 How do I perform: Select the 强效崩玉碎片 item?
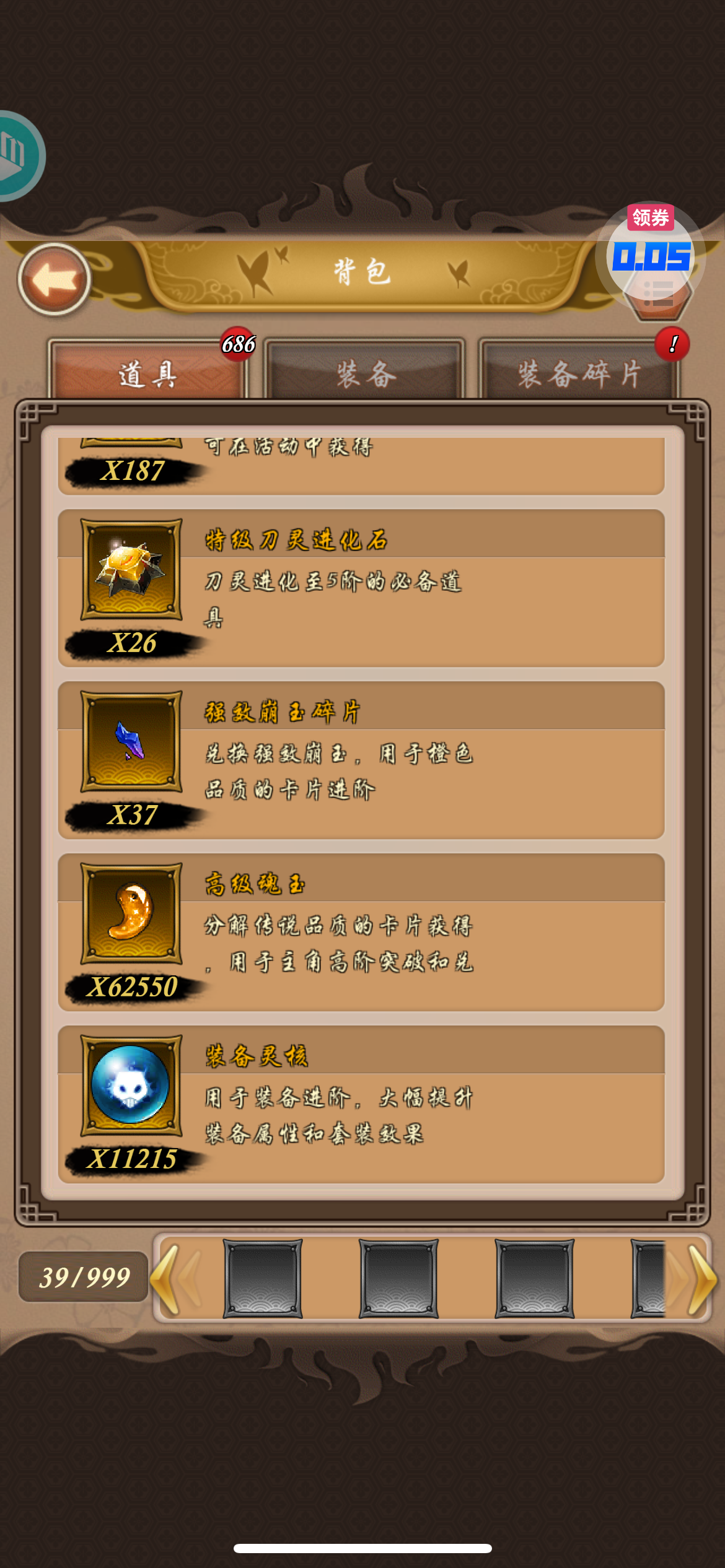coord(361,760)
